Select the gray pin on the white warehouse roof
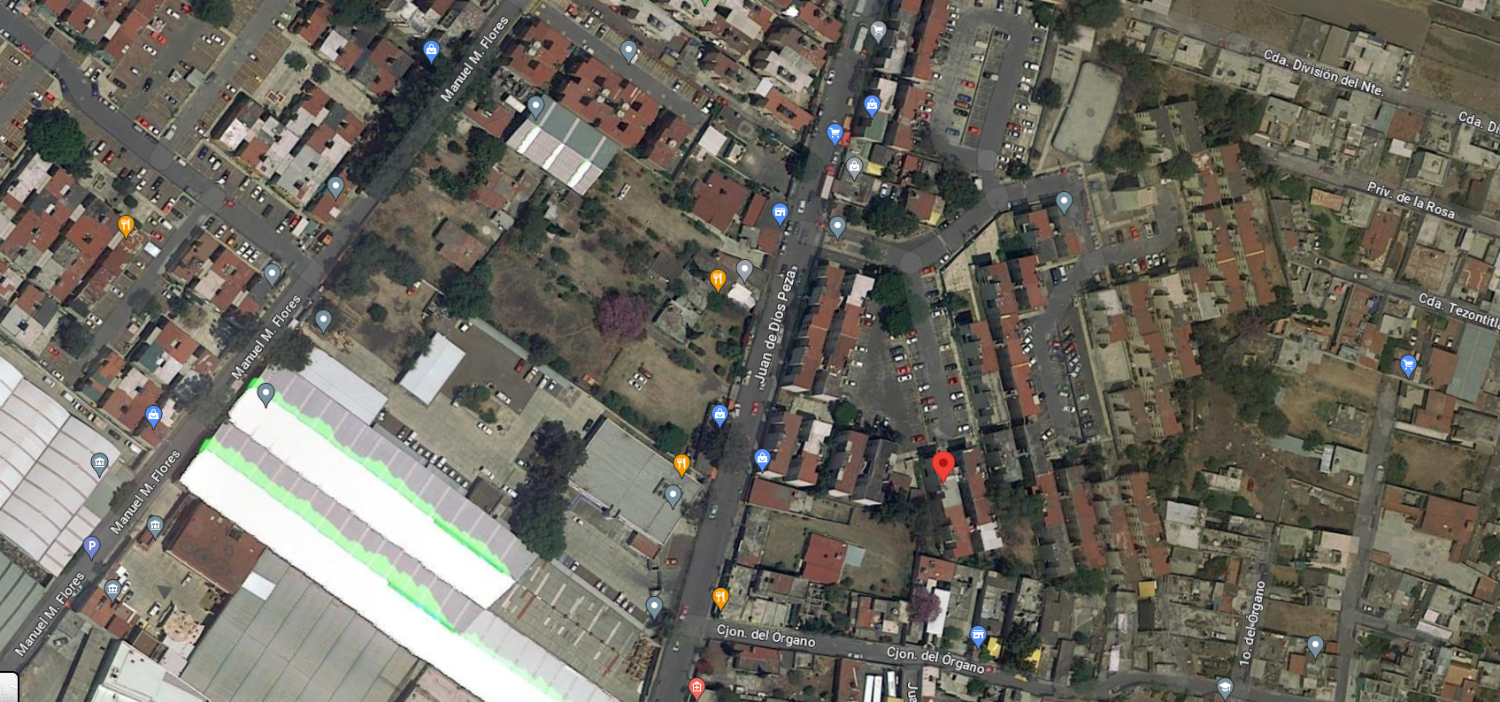 (265, 394)
